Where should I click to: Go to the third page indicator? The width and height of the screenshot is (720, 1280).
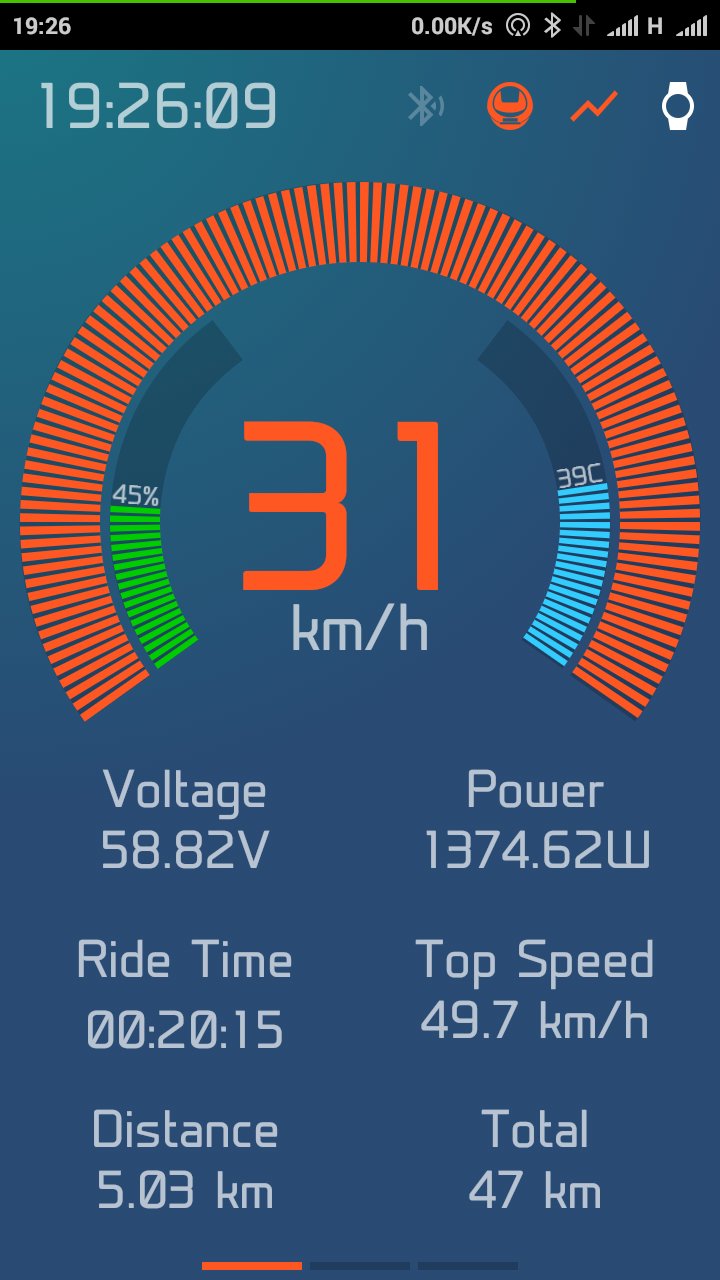point(468,1266)
